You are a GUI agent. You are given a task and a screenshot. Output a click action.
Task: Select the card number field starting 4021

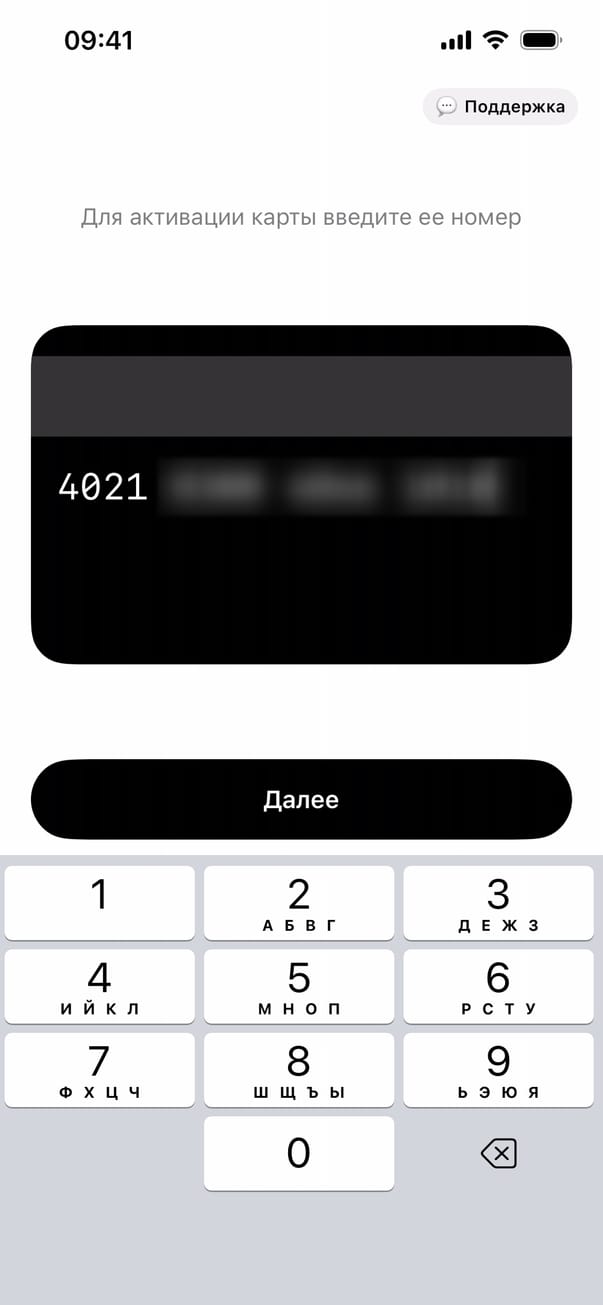click(x=290, y=487)
